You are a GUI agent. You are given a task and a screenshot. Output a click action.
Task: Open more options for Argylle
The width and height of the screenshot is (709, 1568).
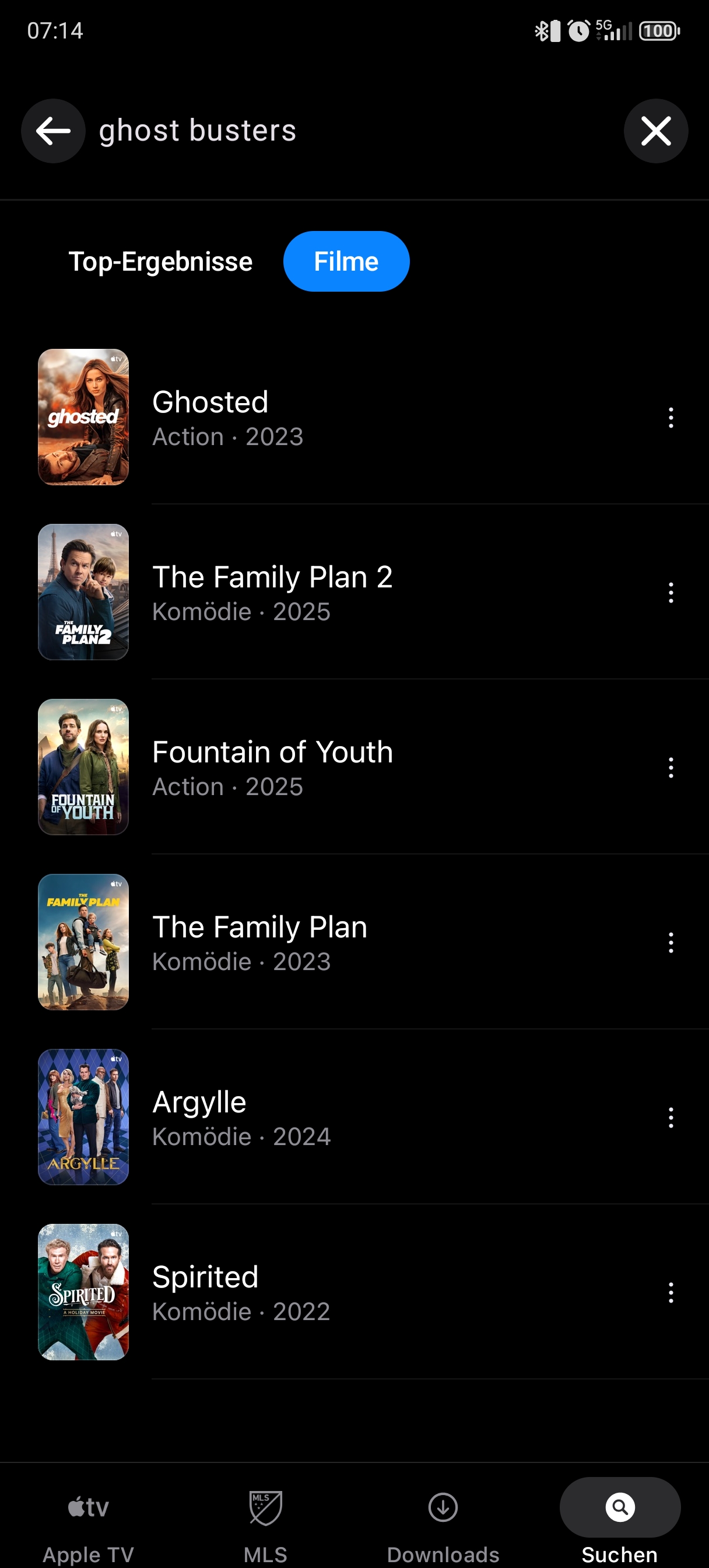click(671, 1117)
